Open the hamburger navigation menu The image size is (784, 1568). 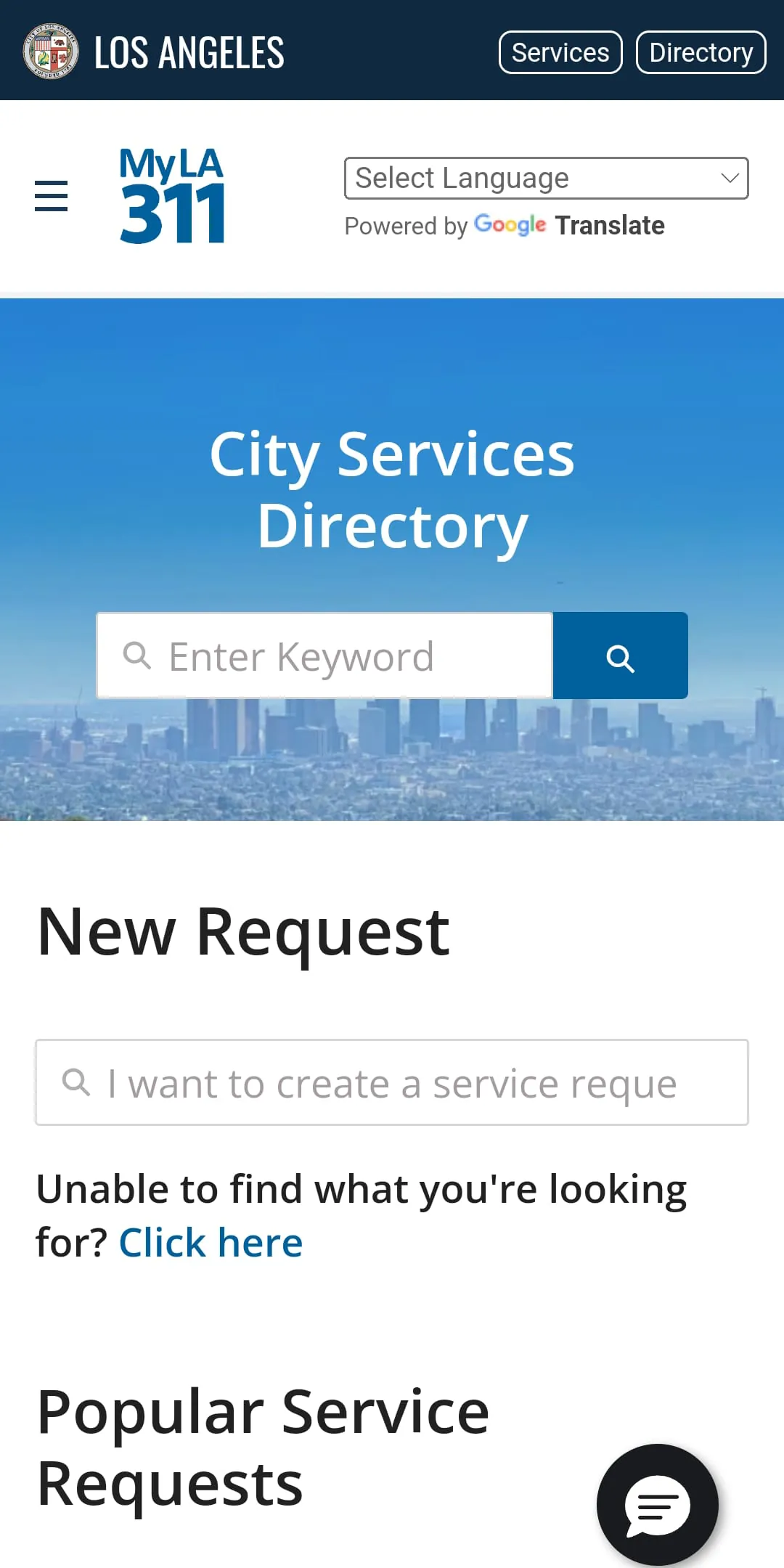51,196
